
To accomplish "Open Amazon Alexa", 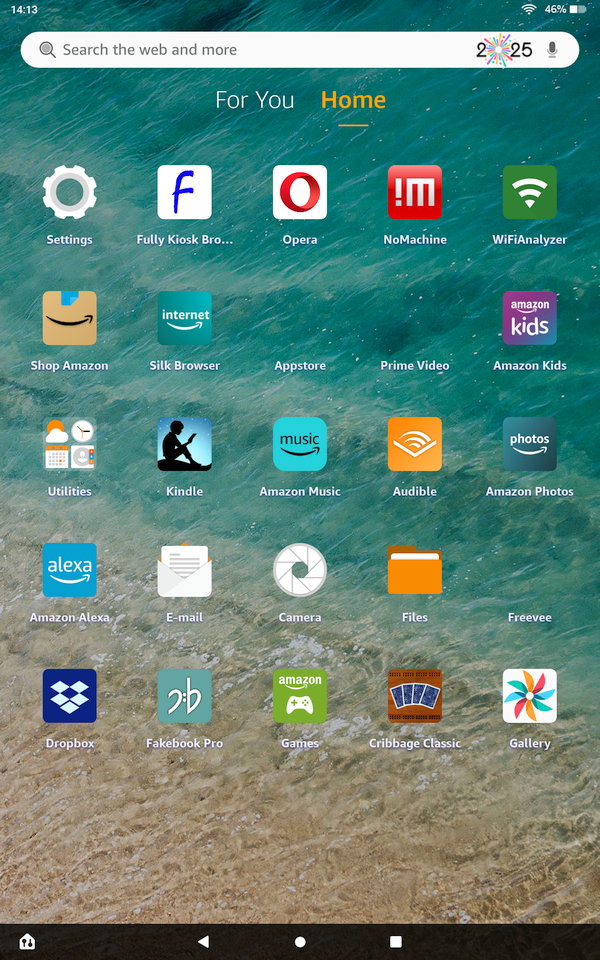I will [69, 571].
